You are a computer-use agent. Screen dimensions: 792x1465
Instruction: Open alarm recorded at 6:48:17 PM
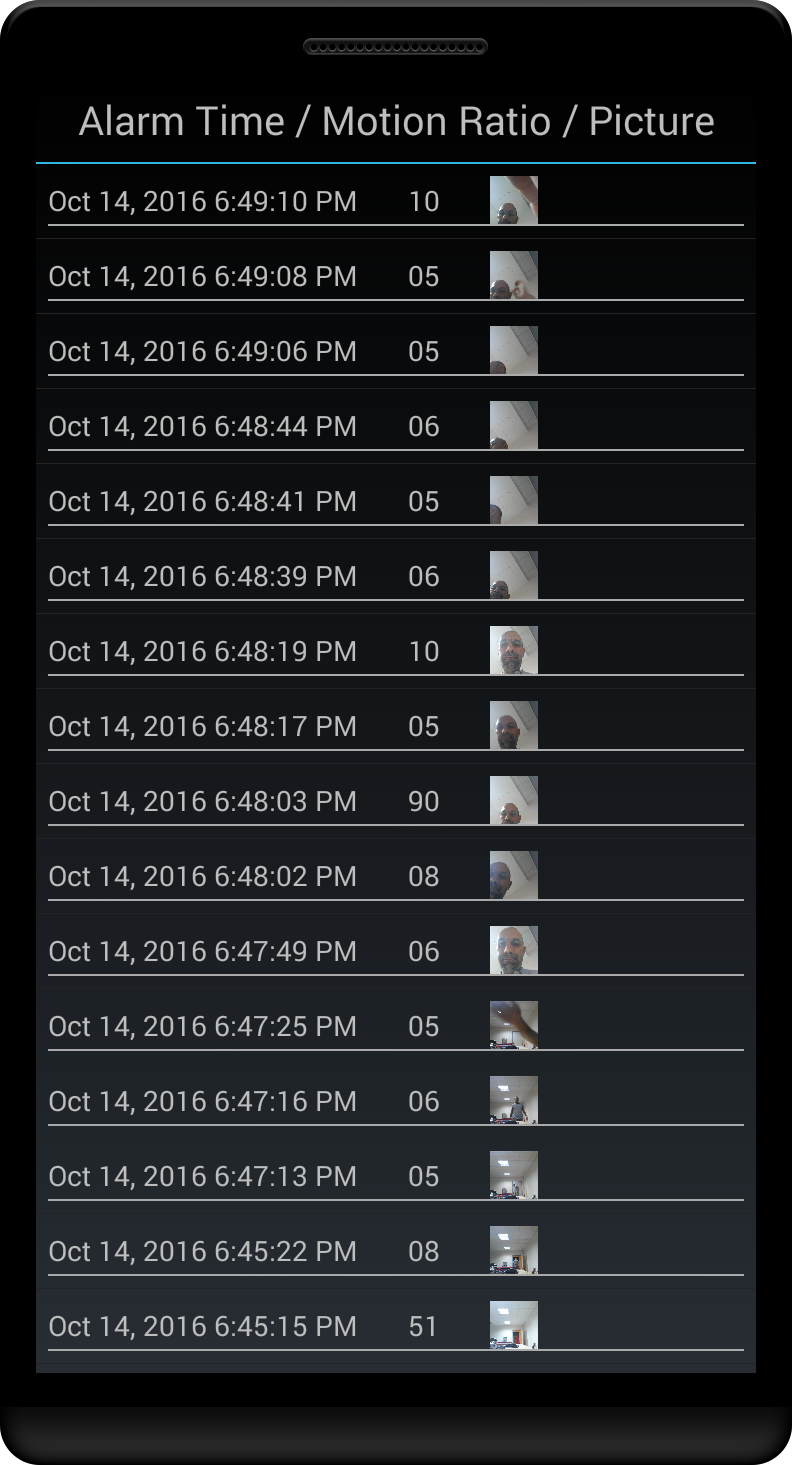(x=396, y=726)
